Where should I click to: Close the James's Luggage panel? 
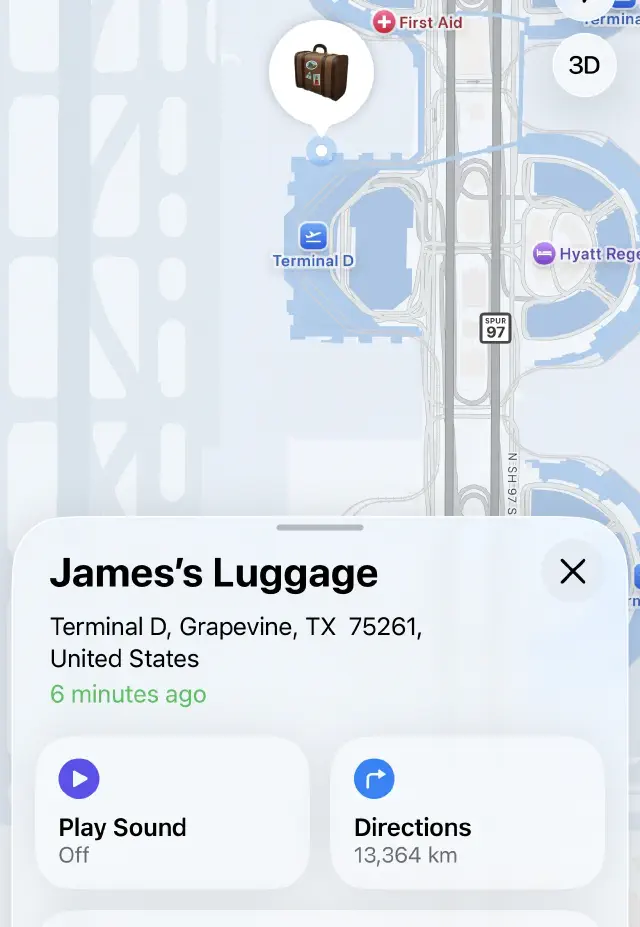pyautogui.click(x=572, y=571)
